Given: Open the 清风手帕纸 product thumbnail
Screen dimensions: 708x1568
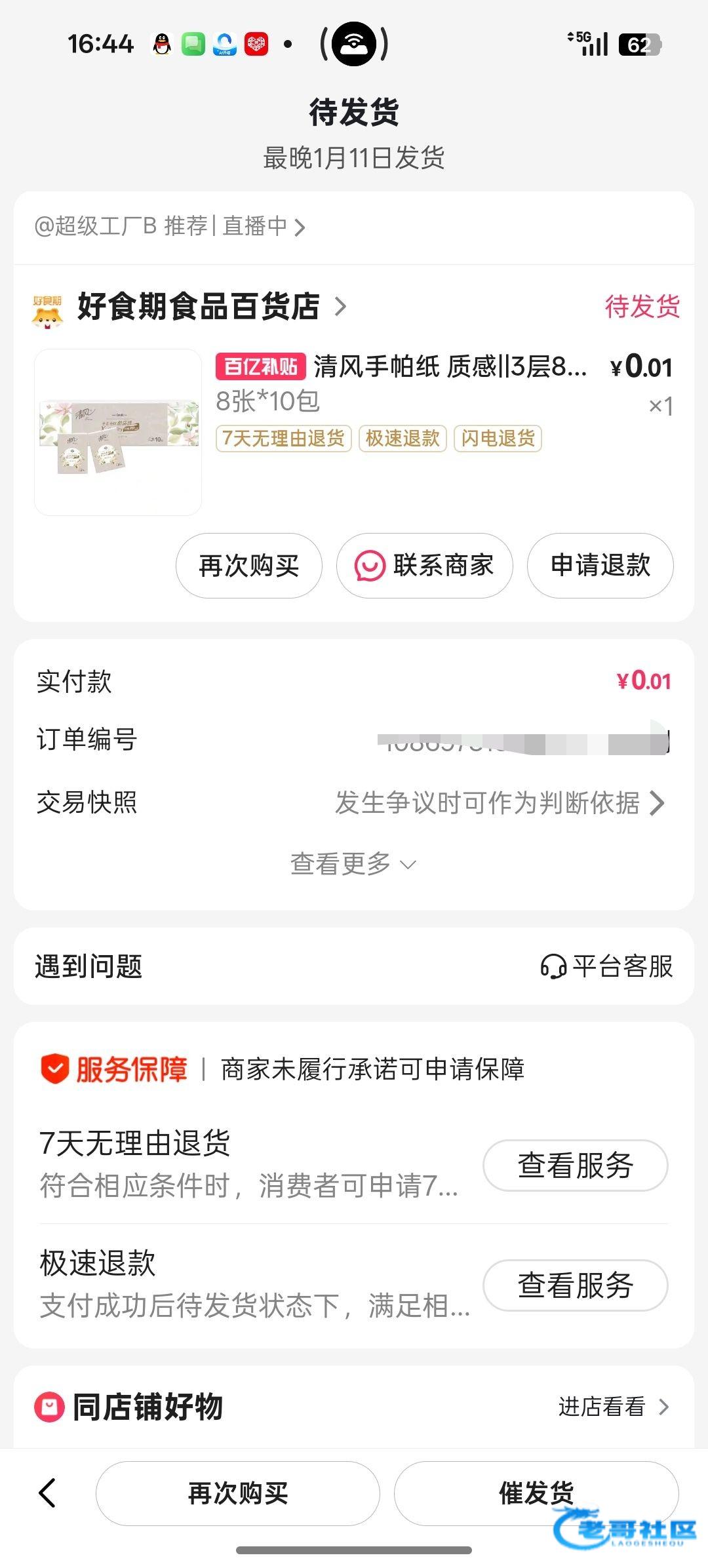Looking at the screenshot, I should tap(118, 433).
